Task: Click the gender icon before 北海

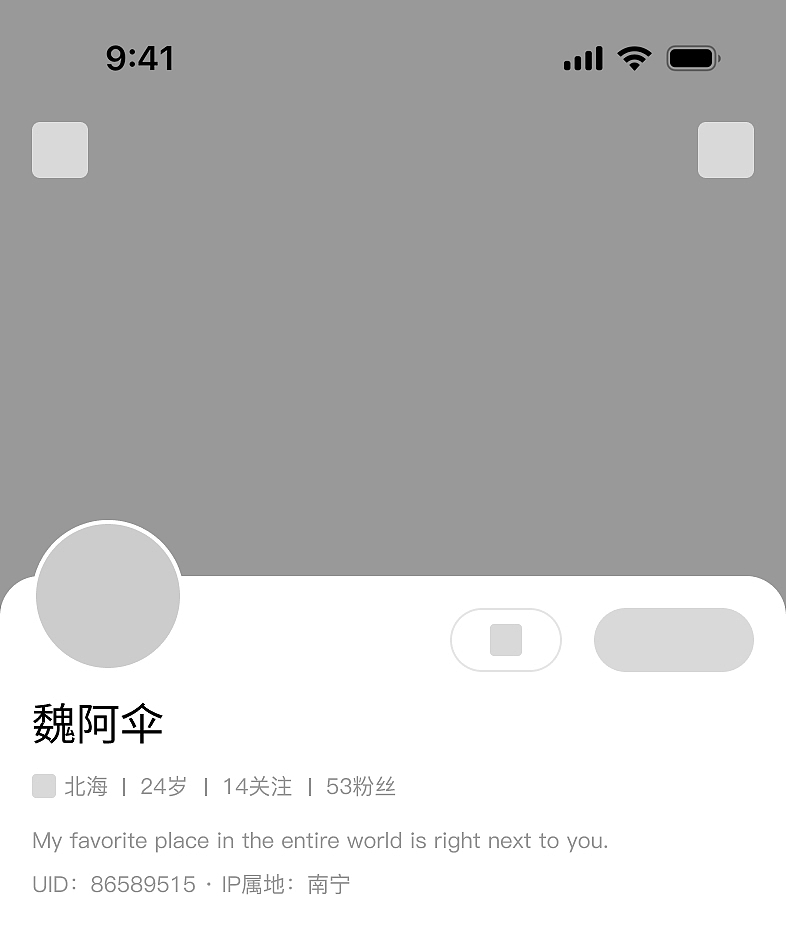Action: tap(44, 786)
